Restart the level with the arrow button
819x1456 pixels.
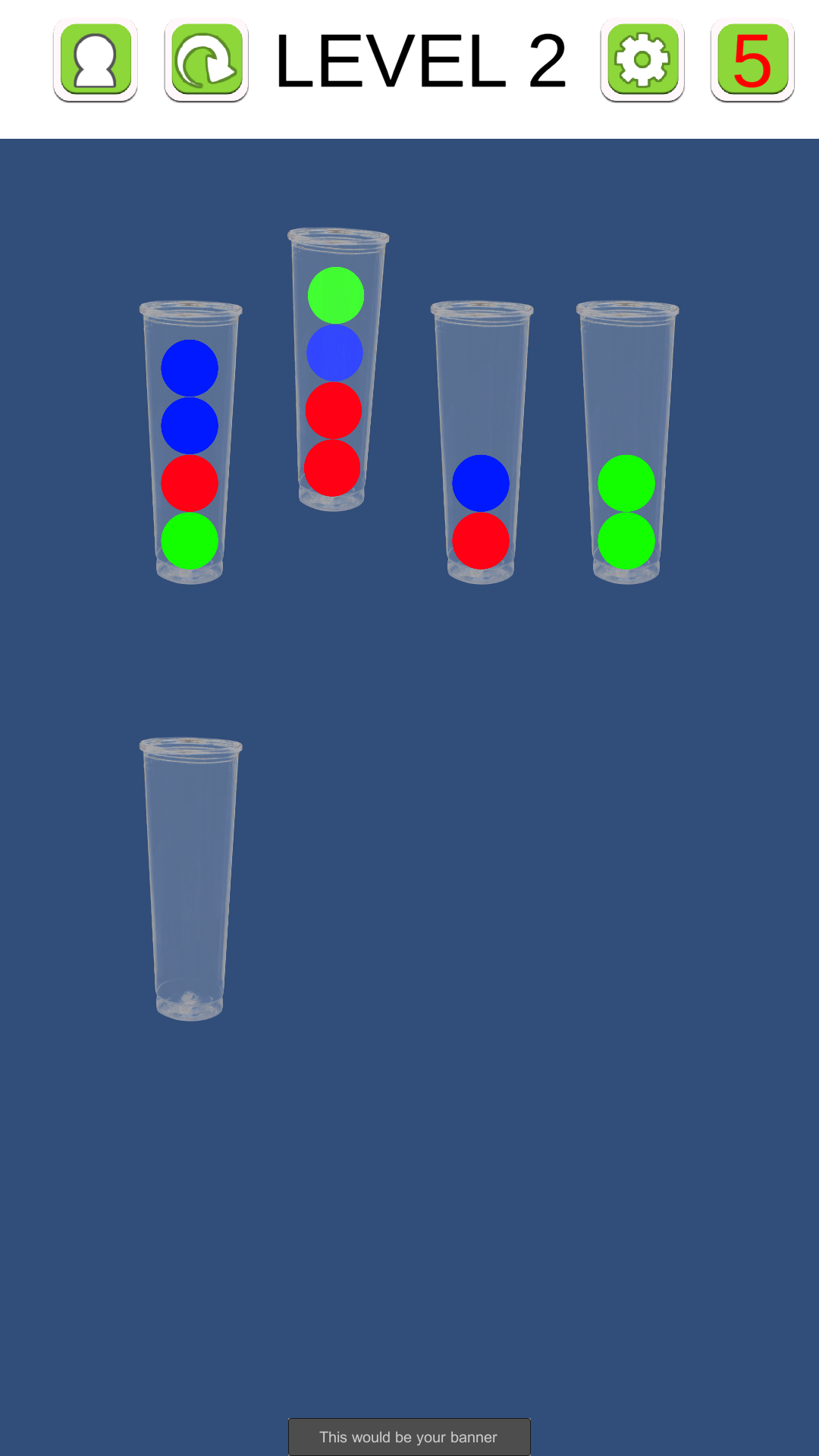(x=206, y=61)
